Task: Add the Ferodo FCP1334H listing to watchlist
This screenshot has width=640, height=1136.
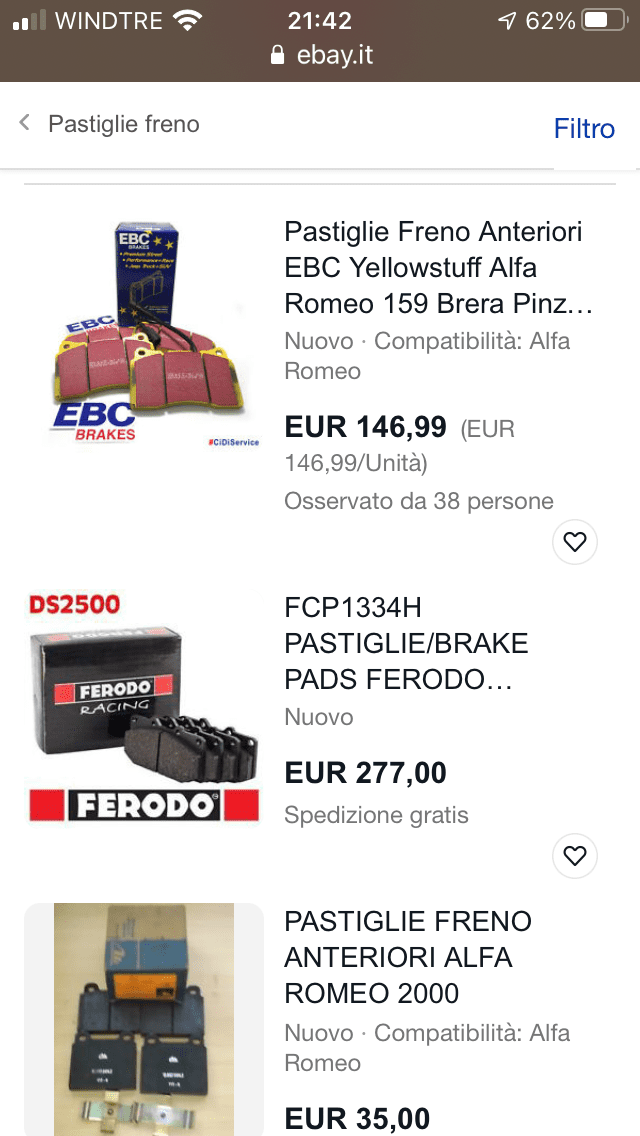Action: (574, 856)
